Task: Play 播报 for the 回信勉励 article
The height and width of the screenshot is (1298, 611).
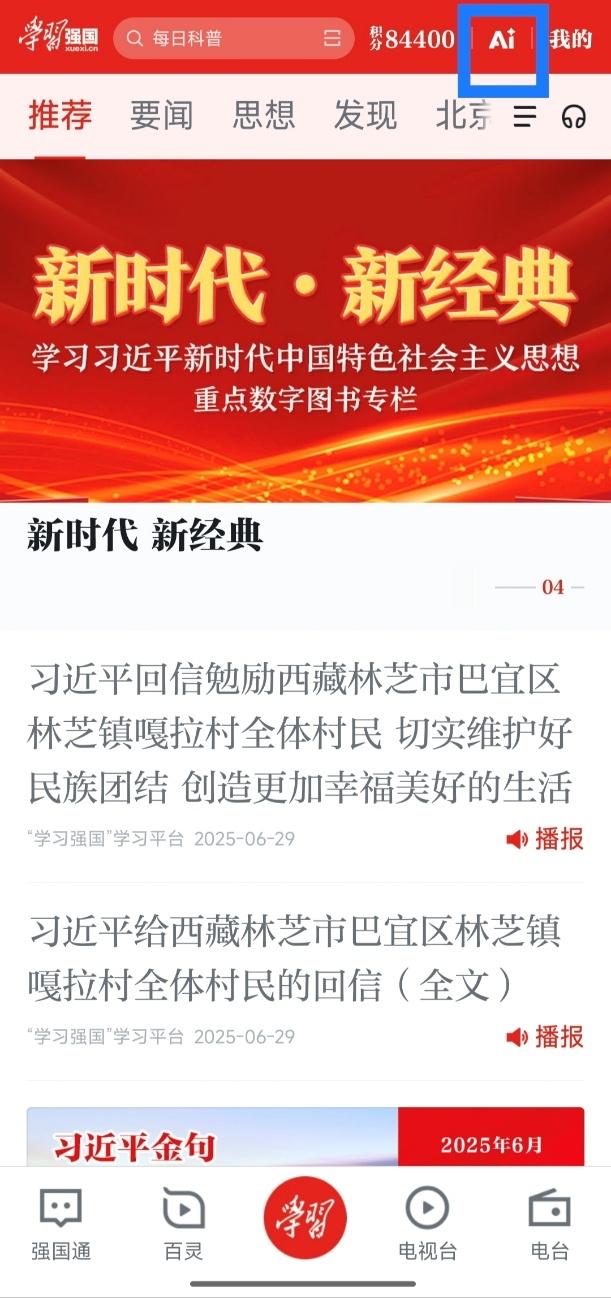Action: point(545,839)
